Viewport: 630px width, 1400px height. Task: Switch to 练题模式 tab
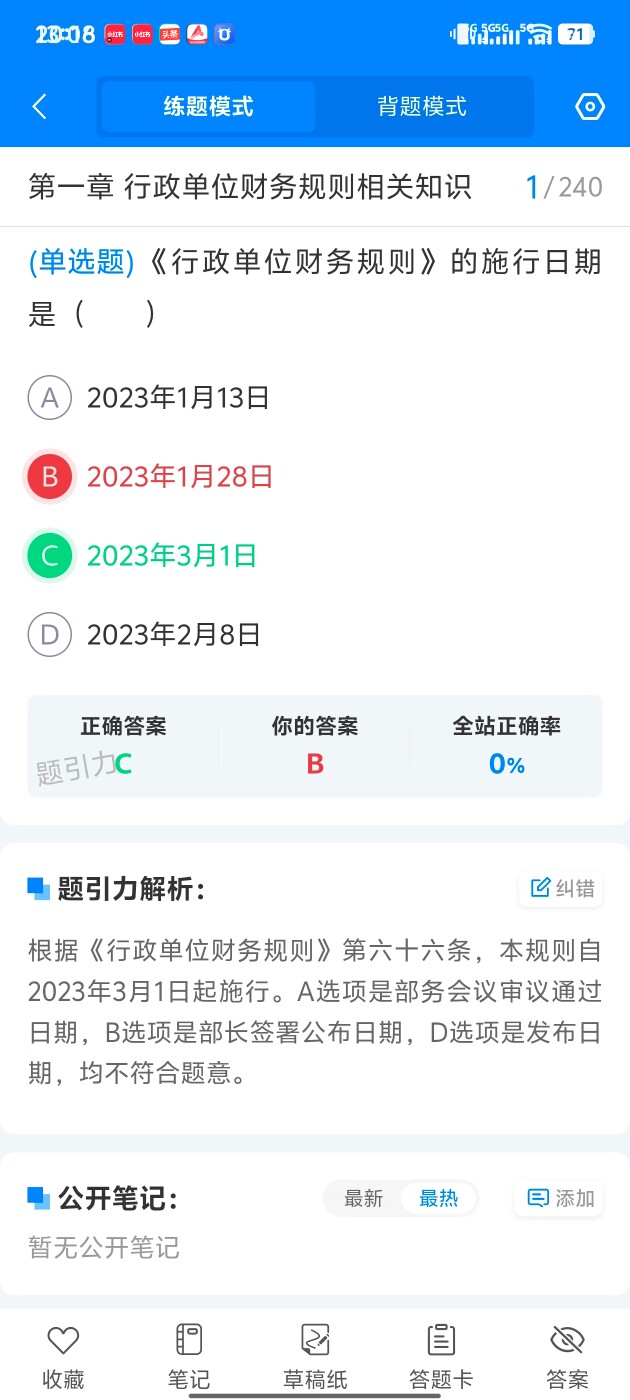pos(208,107)
